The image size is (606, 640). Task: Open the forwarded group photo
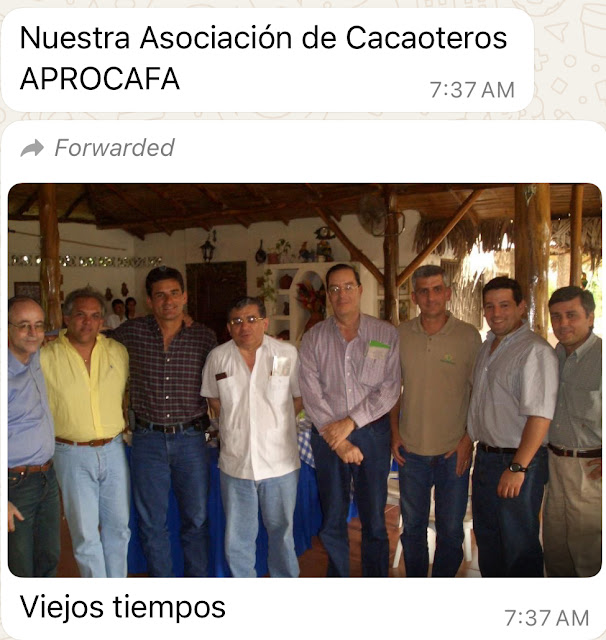click(x=303, y=380)
